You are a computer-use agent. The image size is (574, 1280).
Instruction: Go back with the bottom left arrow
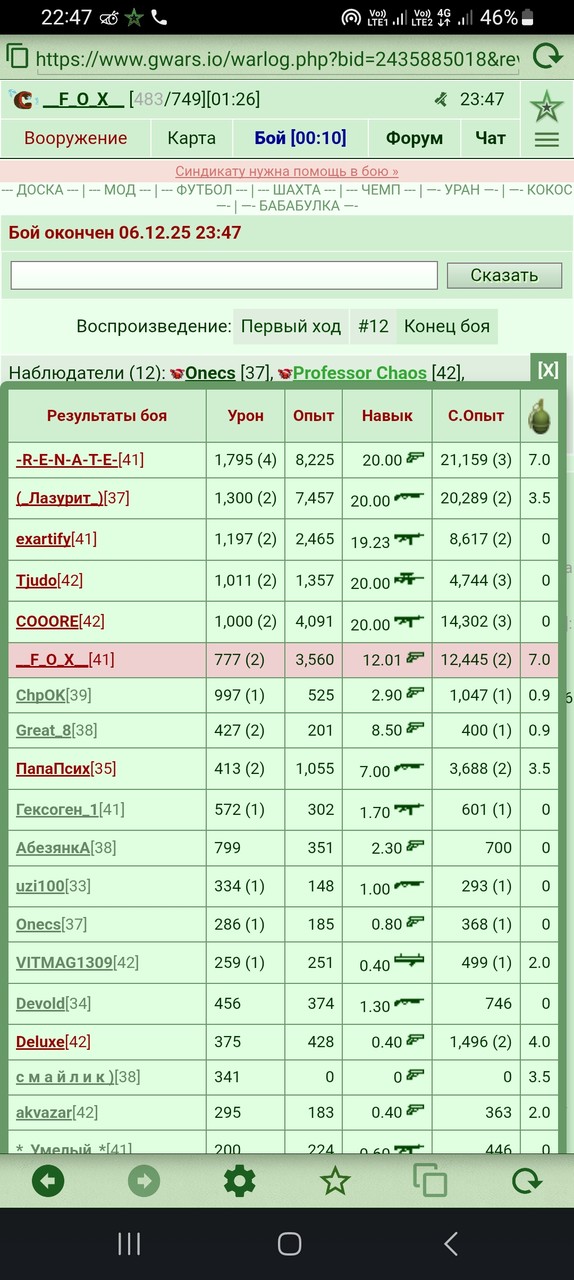point(48,1181)
